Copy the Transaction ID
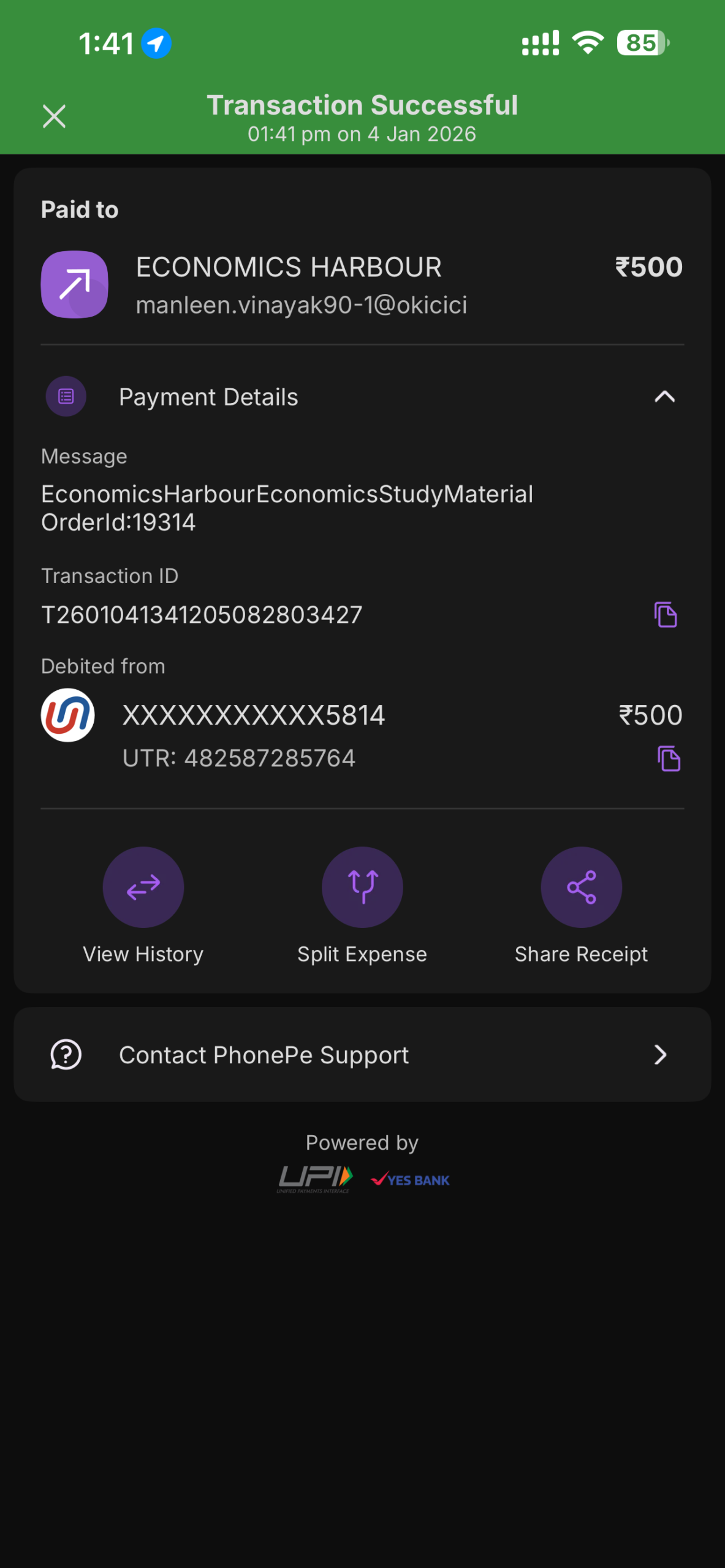The width and height of the screenshot is (725, 1568). [x=666, y=614]
